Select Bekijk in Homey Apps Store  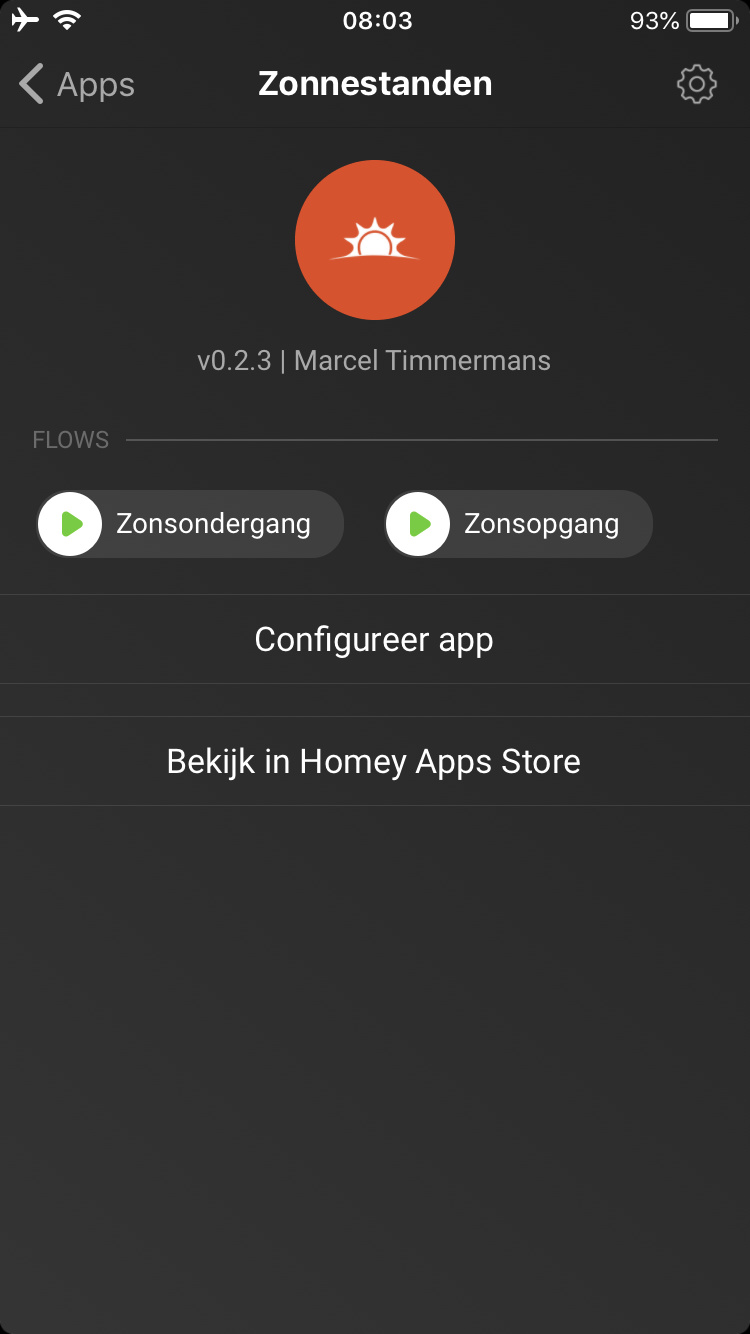click(x=375, y=762)
